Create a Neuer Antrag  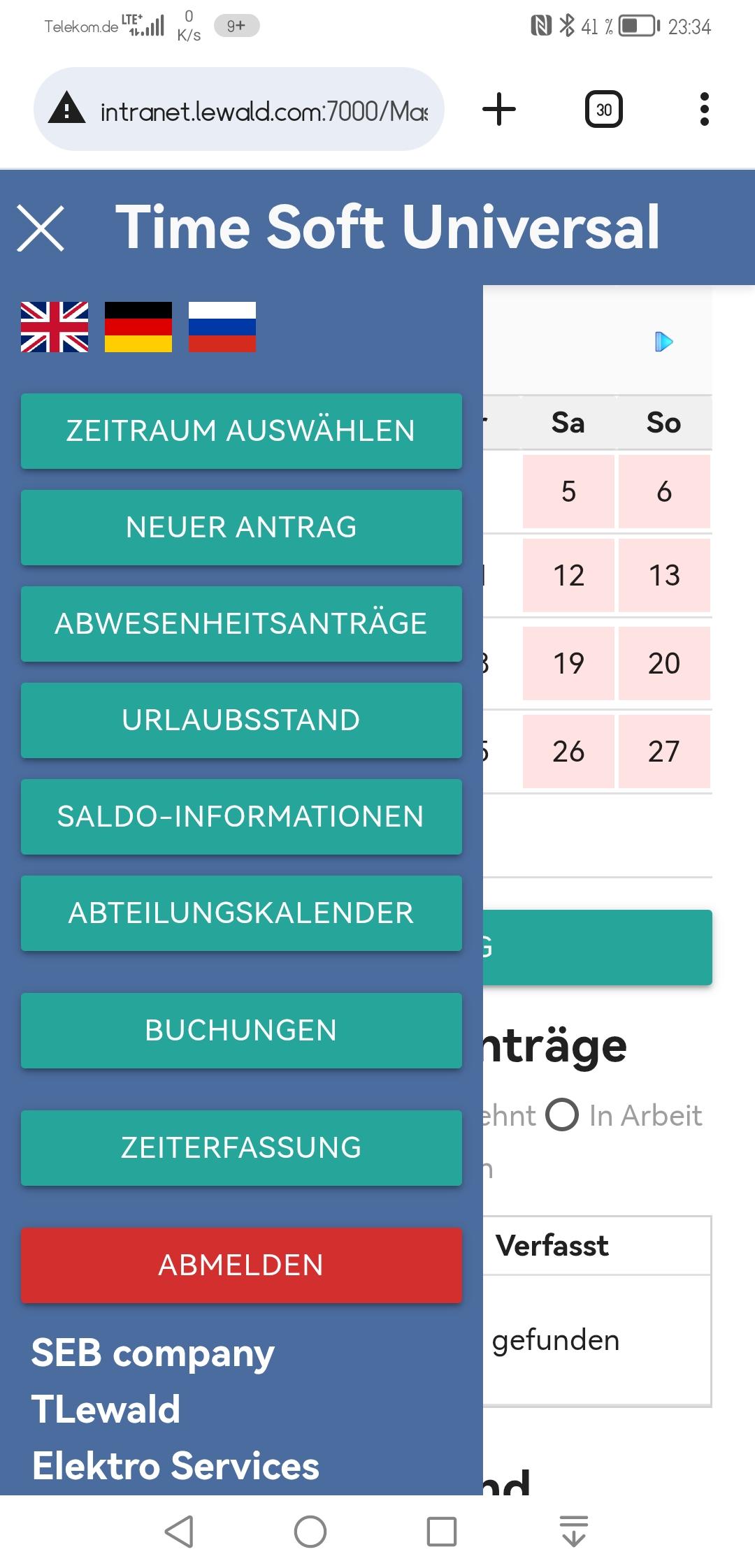pyautogui.click(x=241, y=527)
